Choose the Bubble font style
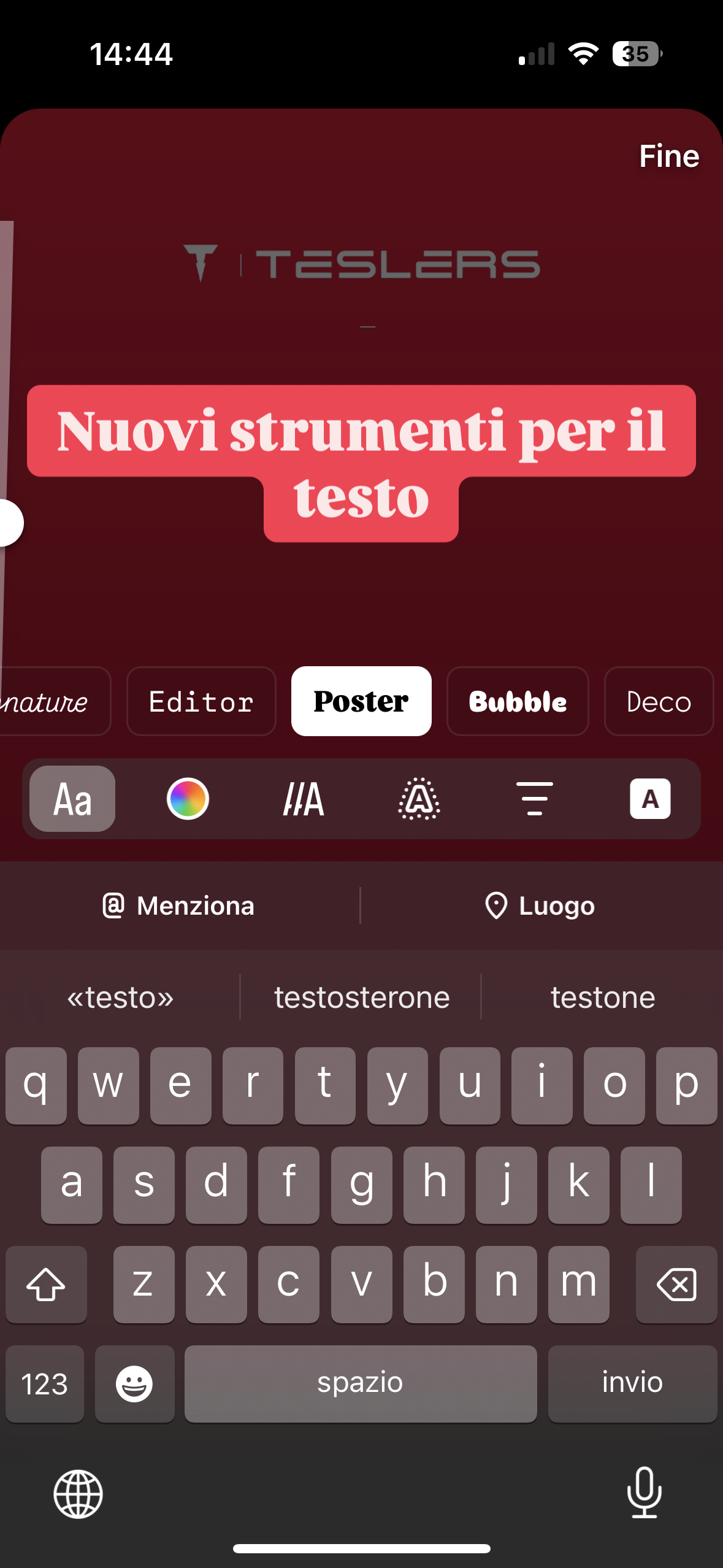This screenshot has height=1568, width=723. (518, 701)
